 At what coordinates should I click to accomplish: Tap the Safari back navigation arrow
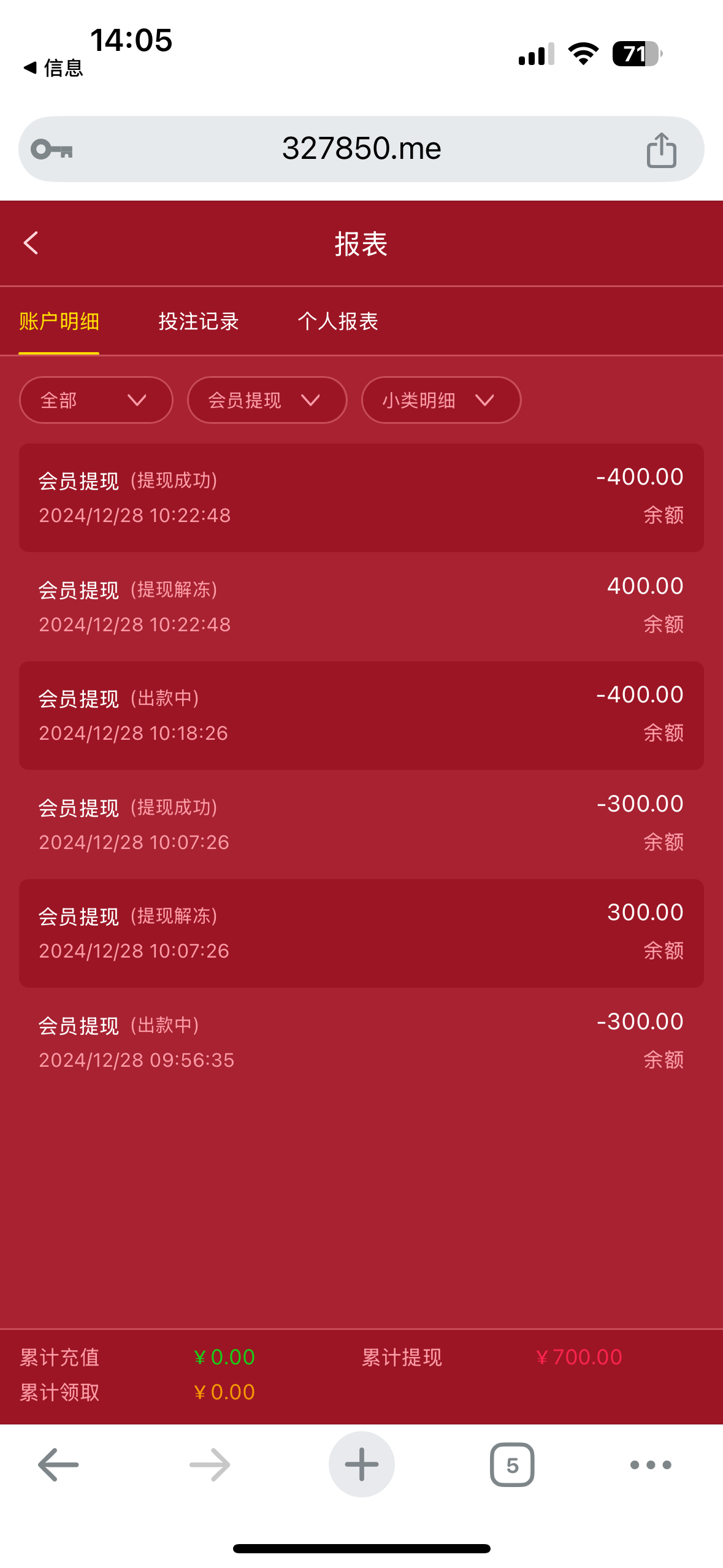(x=58, y=1465)
